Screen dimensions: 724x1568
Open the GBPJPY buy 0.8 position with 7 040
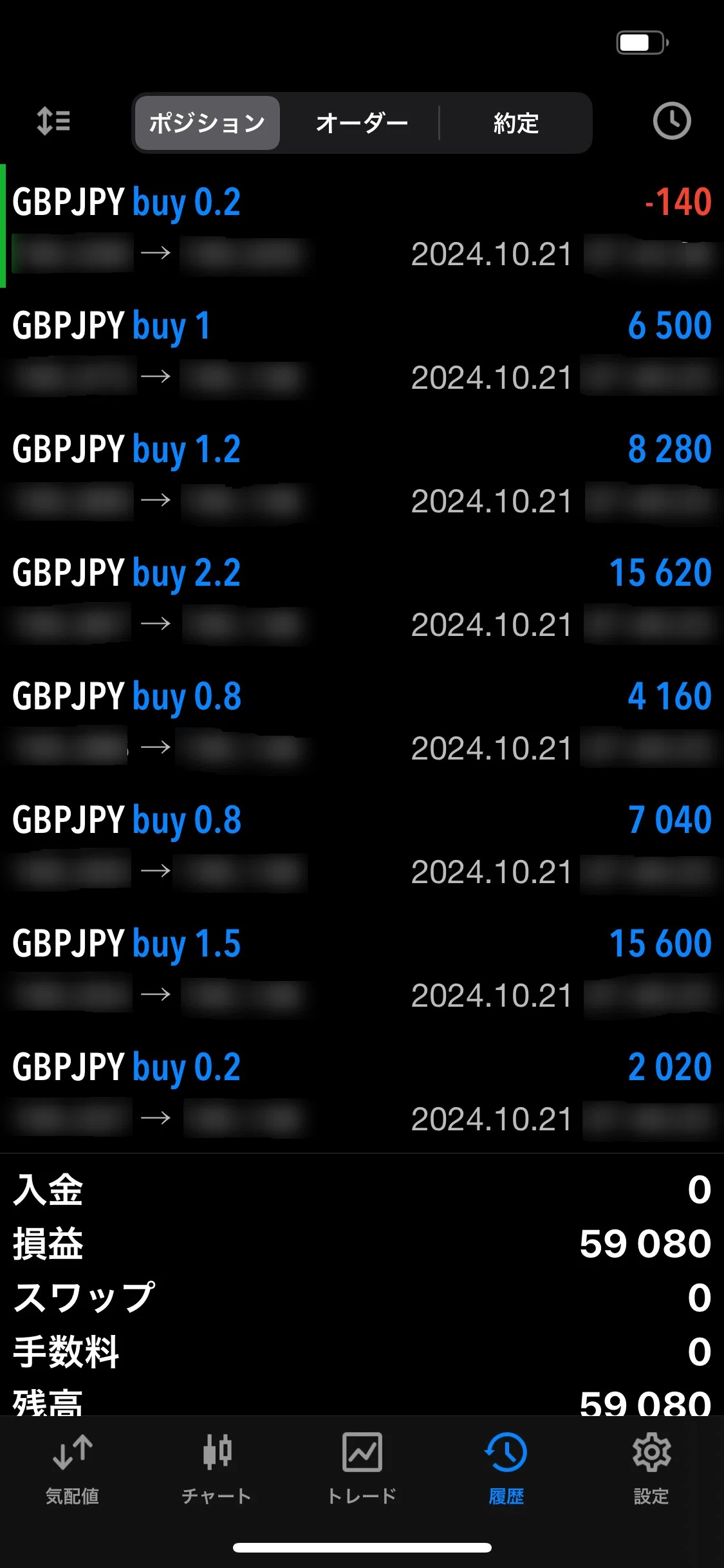coord(362,844)
